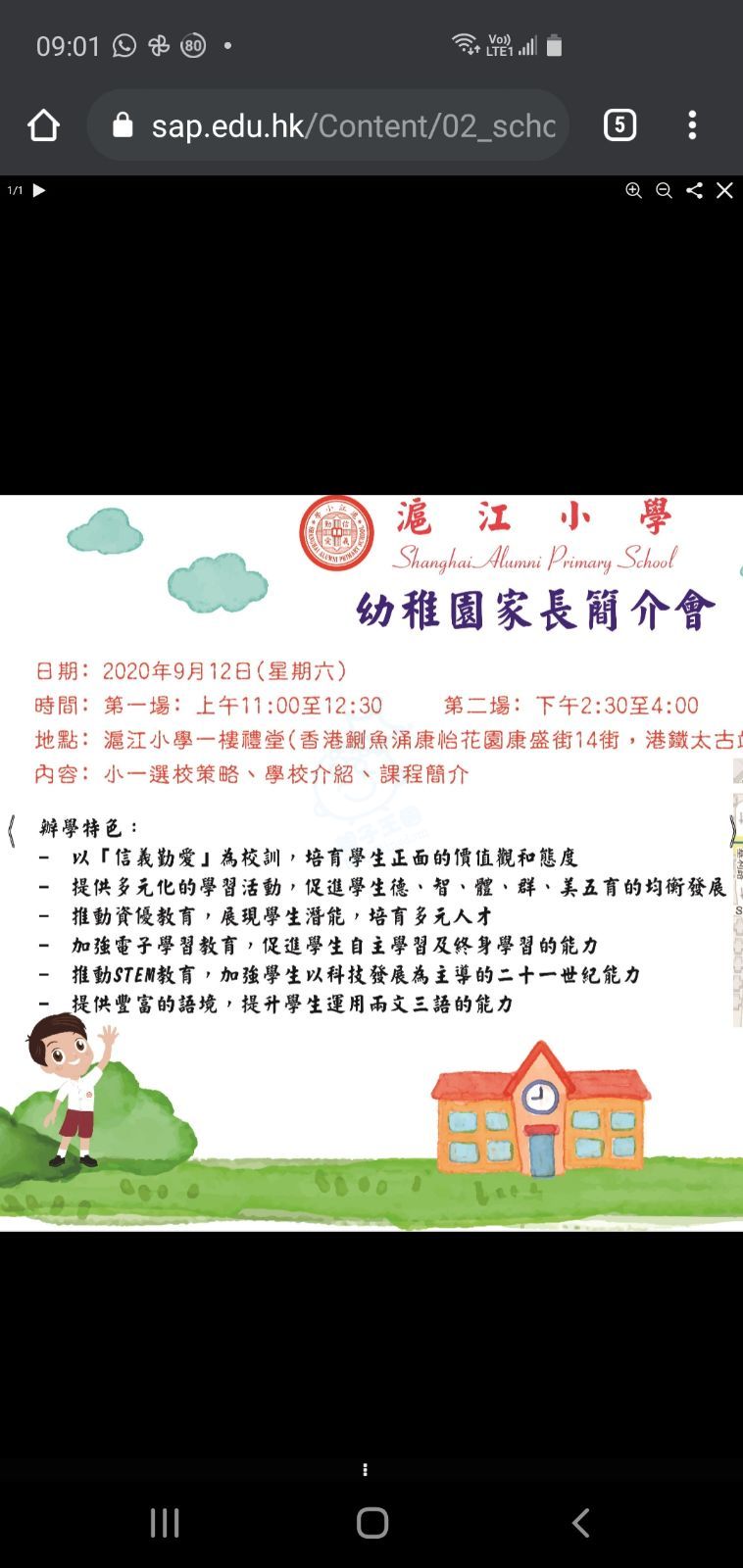Start the slideshow play button
Viewport: 743px width, 1568px height.
pyautogui.click(x=39, y=190)
